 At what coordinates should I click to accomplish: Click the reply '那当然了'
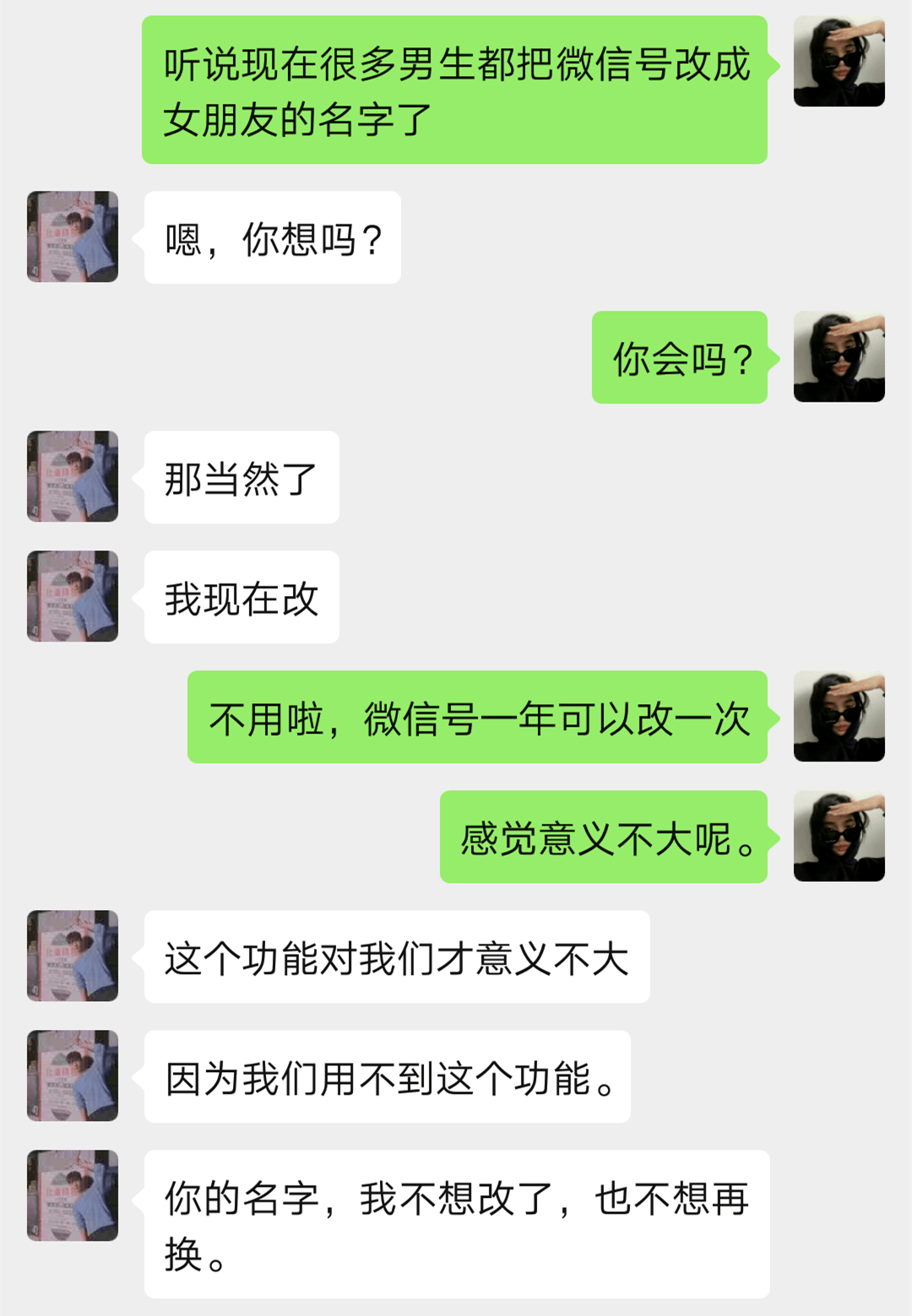click(242, 478)
